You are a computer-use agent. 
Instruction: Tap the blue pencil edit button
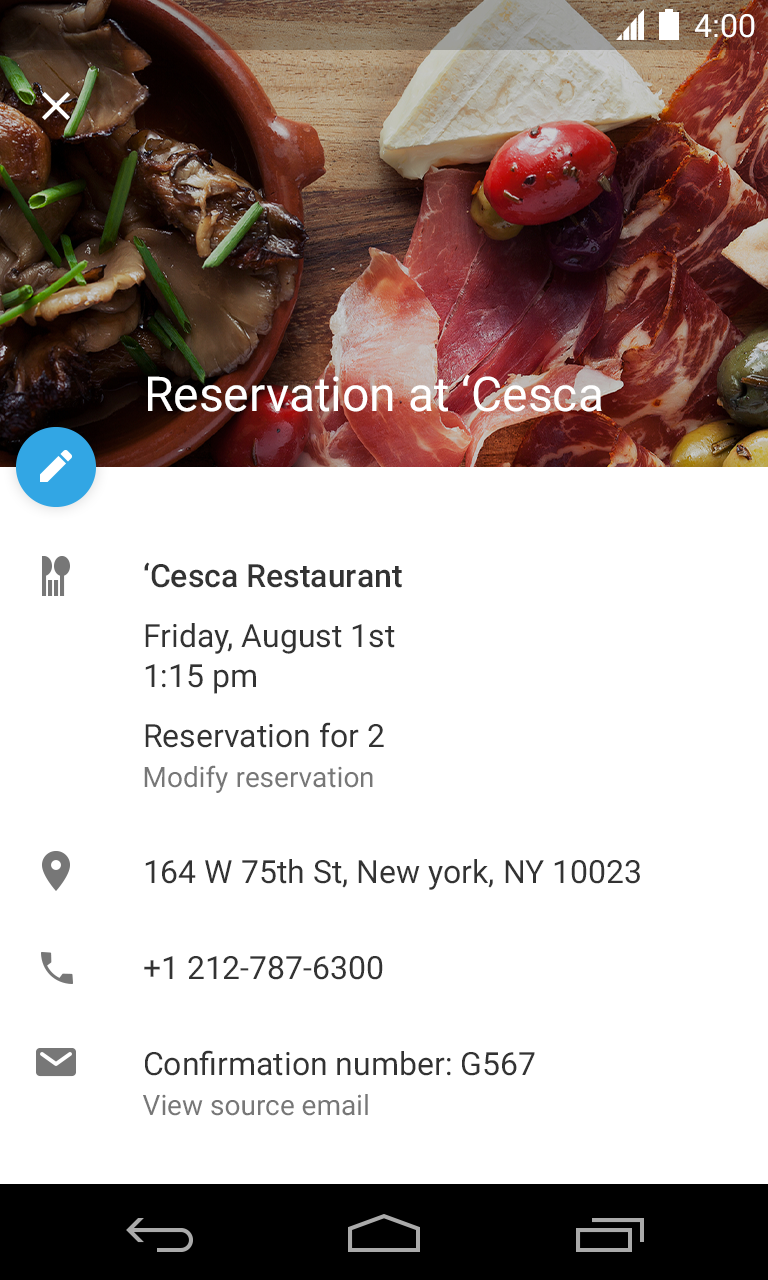click(x=56, y=466)
